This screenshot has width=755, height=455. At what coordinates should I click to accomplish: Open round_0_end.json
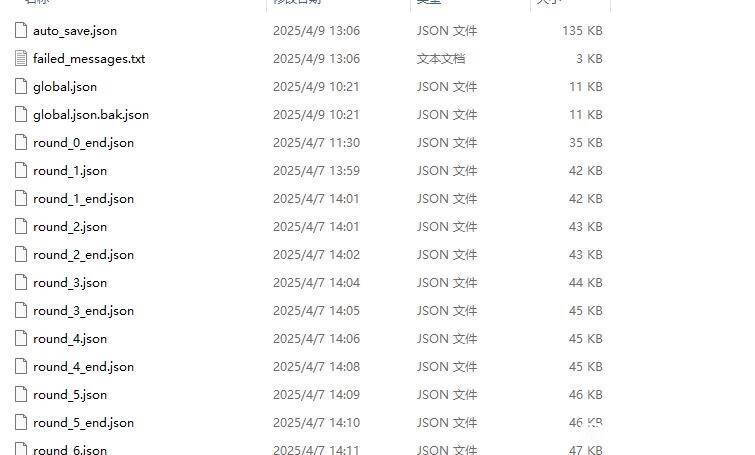point(83,143)
